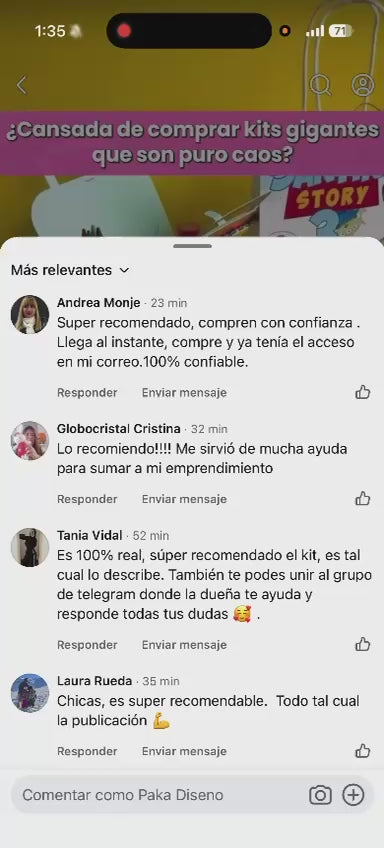This screenshot has width=384, height=848.
Task: Expand the Más relevantes sorting dropdown
Action: tap(70, 270)
